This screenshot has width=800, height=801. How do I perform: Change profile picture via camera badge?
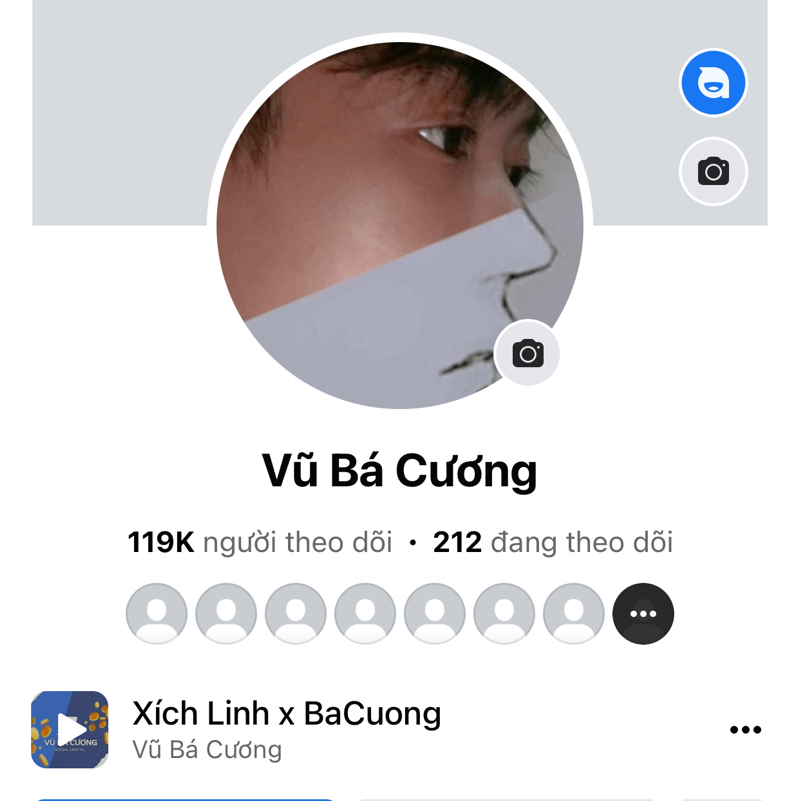click(527, 353)
